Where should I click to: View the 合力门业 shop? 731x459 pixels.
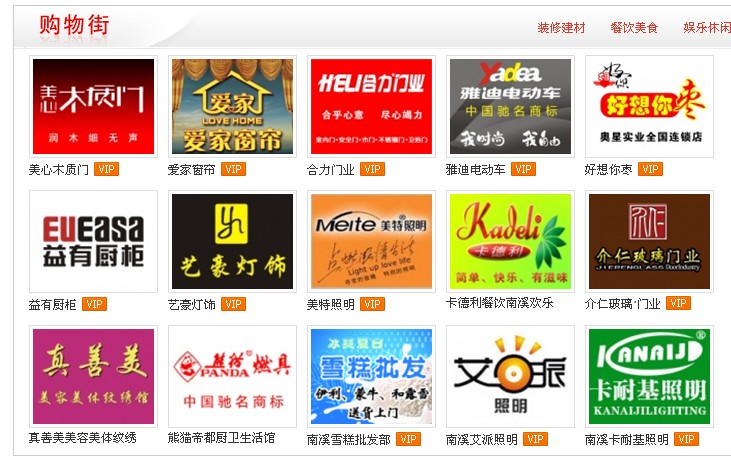[x=371, y=106]
